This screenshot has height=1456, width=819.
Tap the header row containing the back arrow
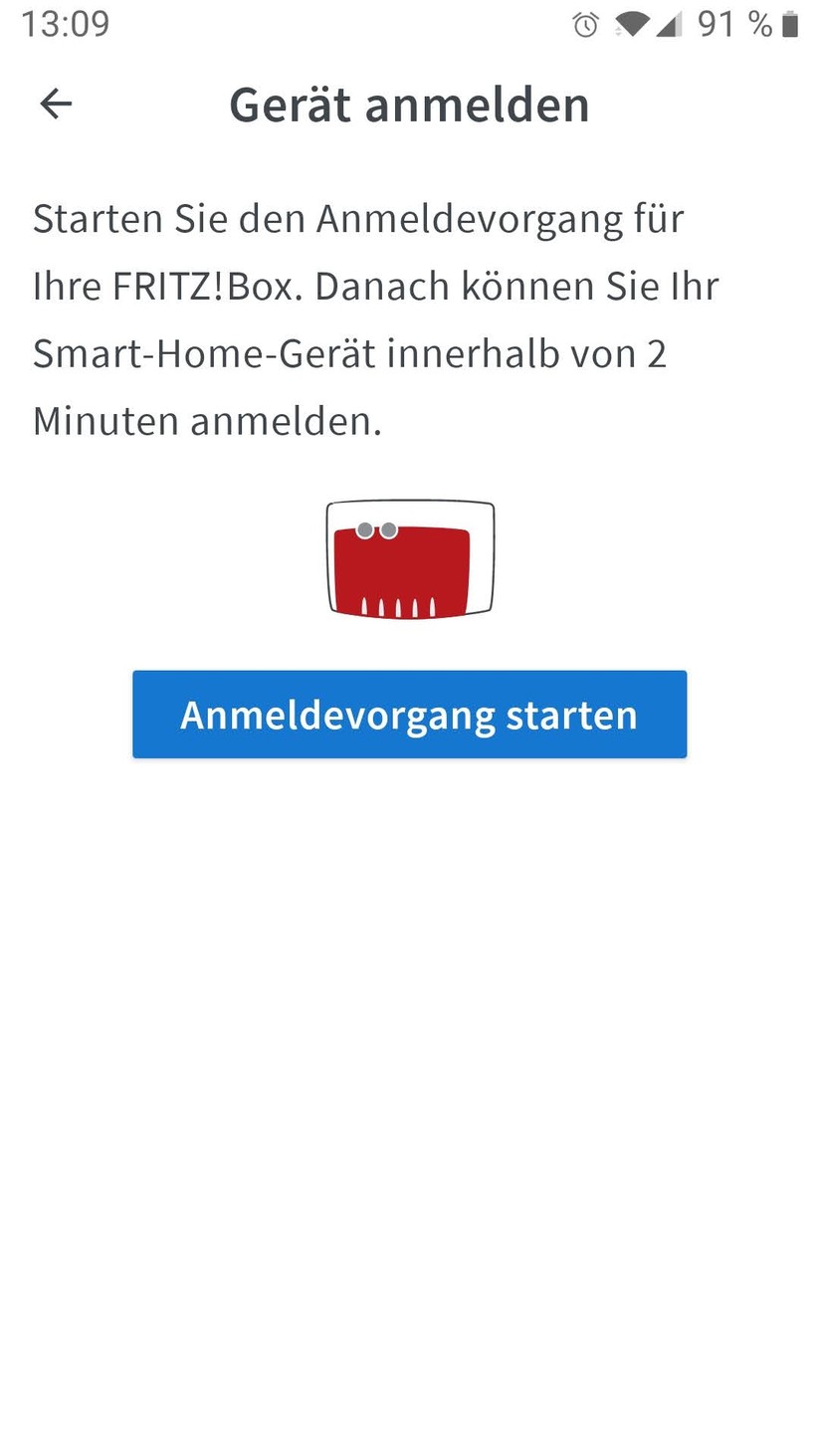(x=409, y=104)
